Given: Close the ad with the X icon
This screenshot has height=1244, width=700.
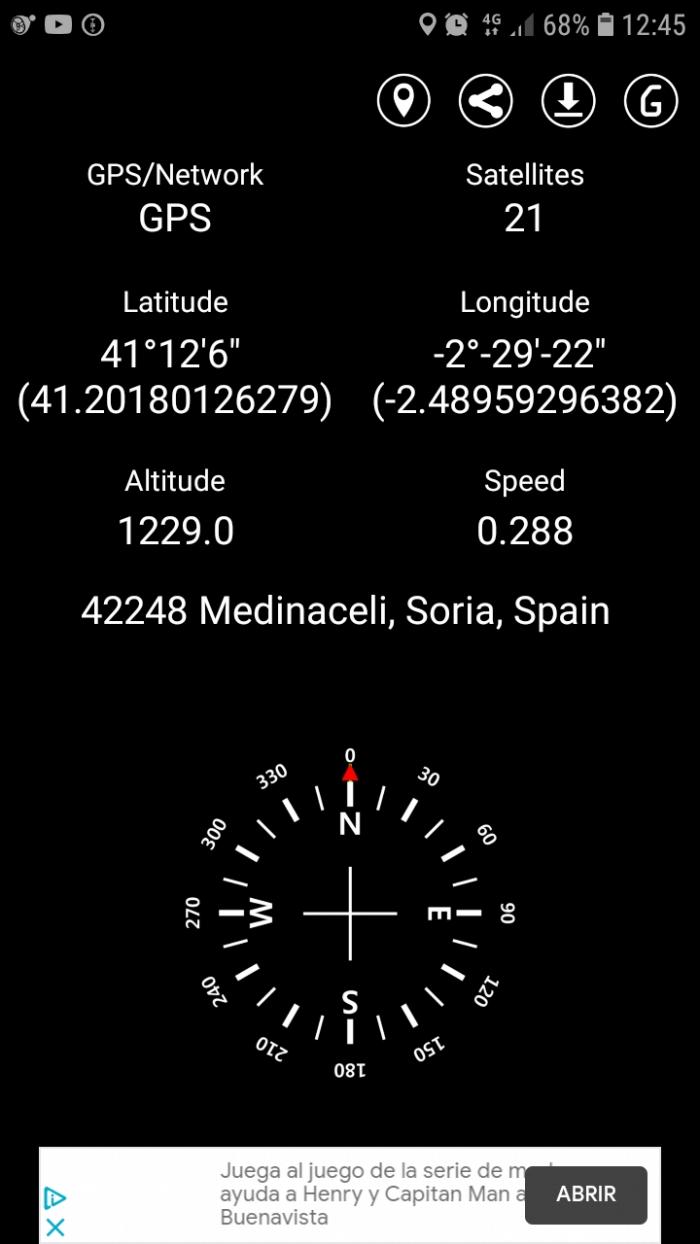Looking at the screenshot, I should (55, 1227).
